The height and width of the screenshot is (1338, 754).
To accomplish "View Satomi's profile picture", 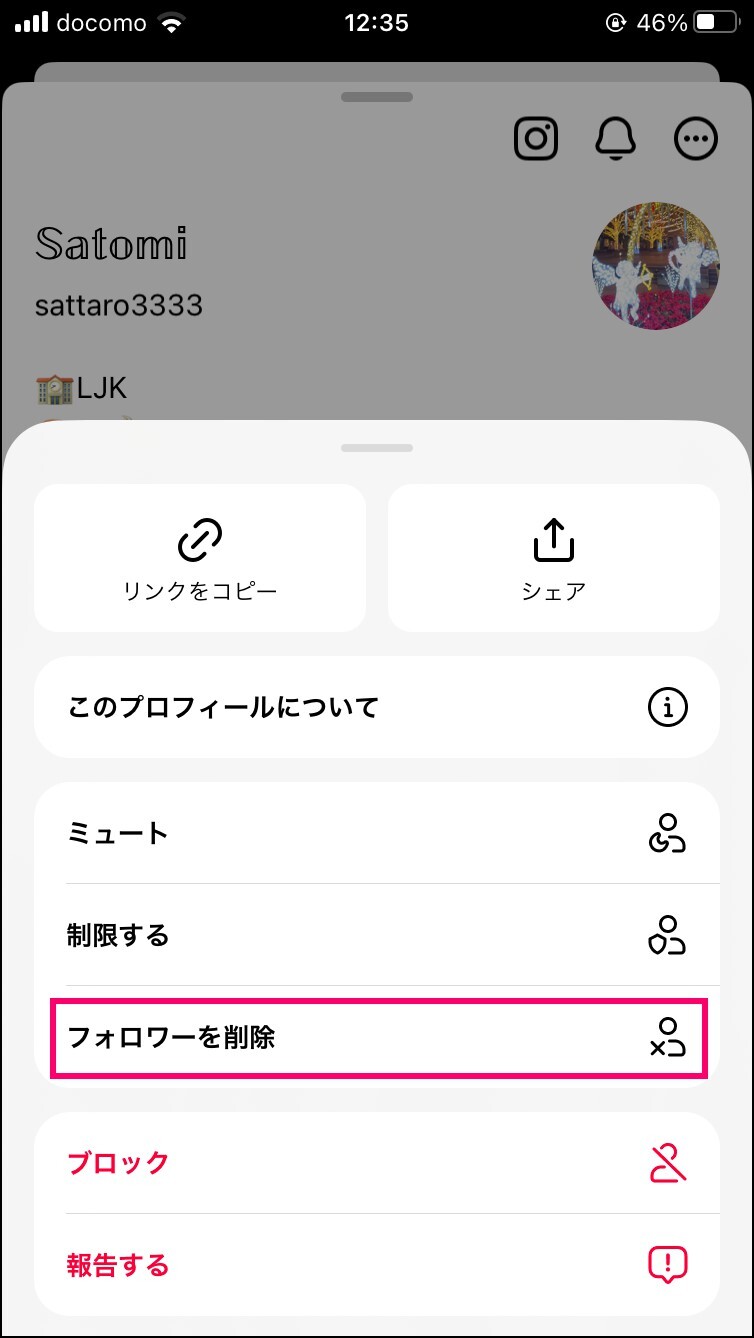I will point(656,265).
